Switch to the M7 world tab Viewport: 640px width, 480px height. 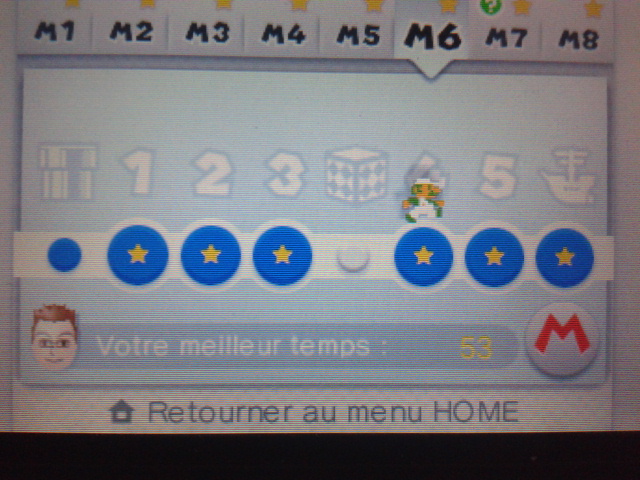pyautogui.click(x=506, y=36)
